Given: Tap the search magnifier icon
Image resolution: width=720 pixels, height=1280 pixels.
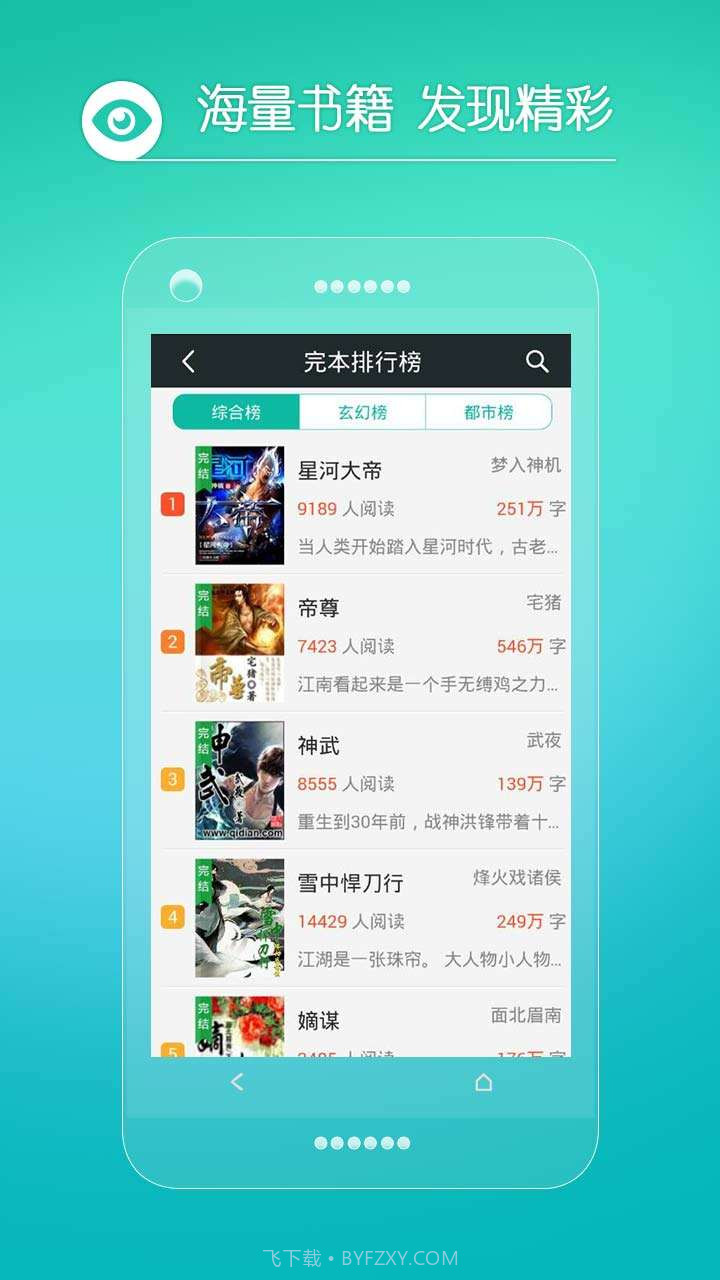Looking at the screenshot, I should [x=537, y=362].
